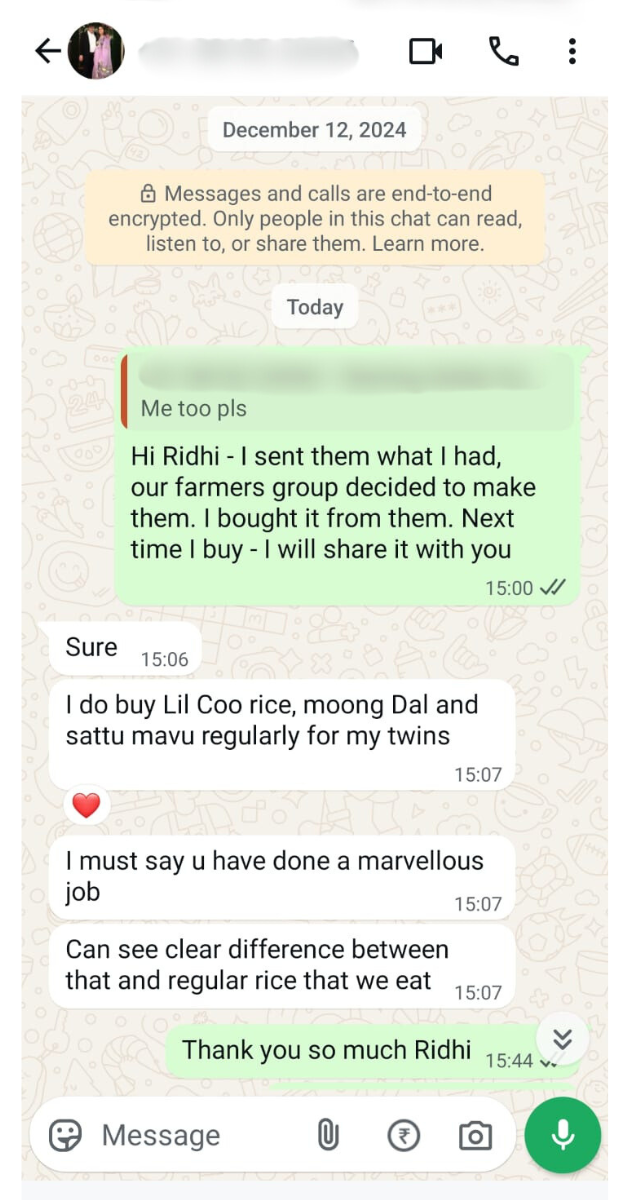Jump to the quoted "Me too pls" message

pyautogui.click(x=346, y=391)
